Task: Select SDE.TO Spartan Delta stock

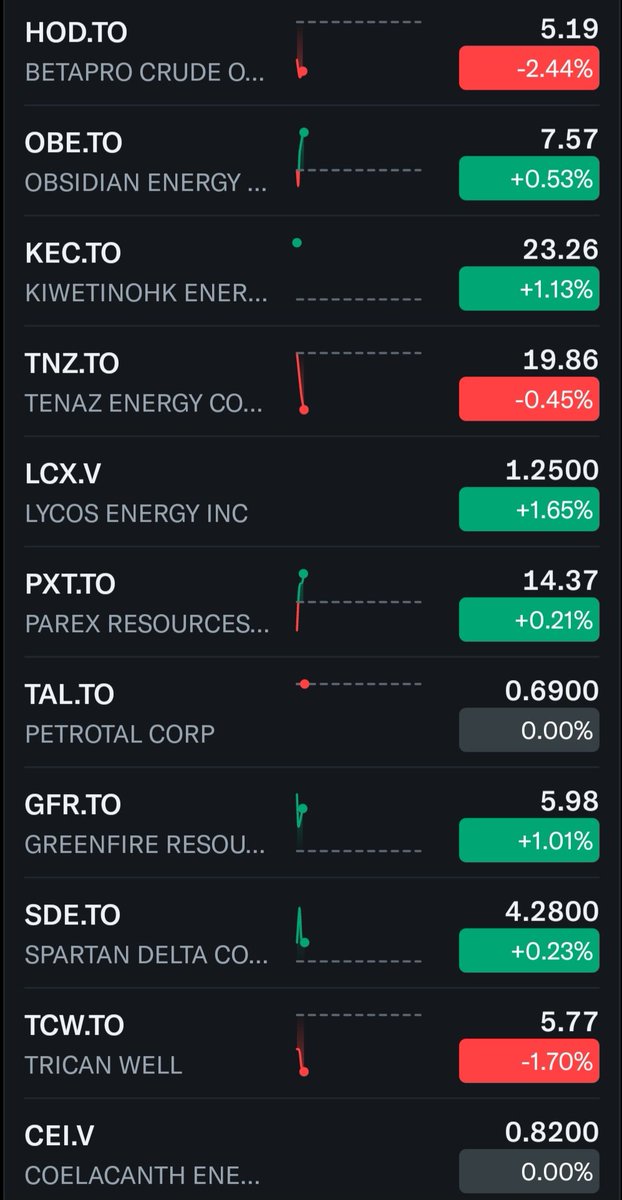Action: pyautogui.click(x=311, y=932)
